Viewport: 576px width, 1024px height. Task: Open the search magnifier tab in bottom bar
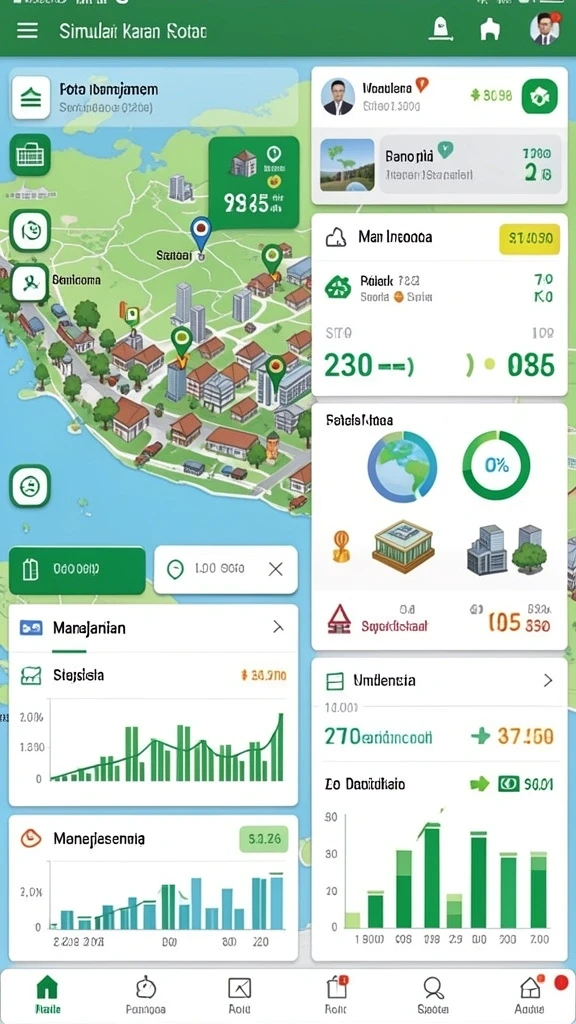[432, 993]
